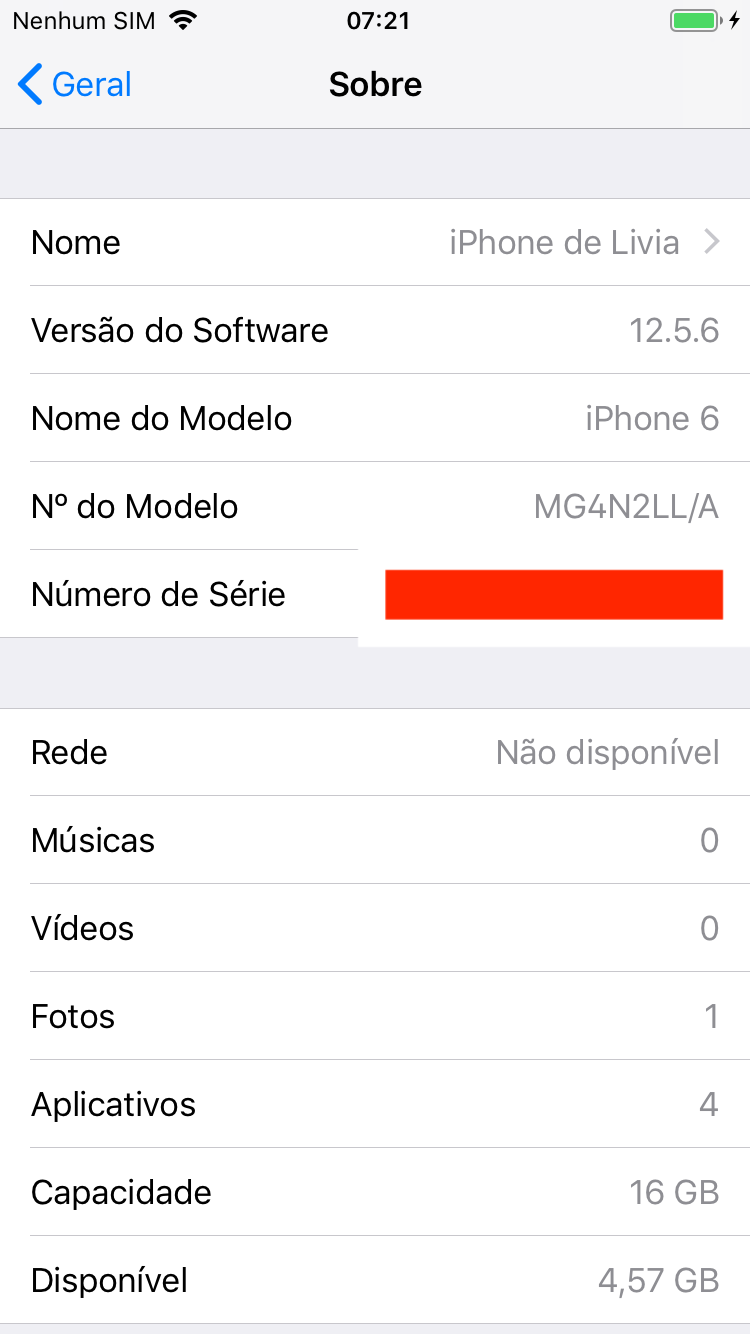Open the Nome row to rename device
Viewport: 750px width, 1334px height.
tap(375, 243)
